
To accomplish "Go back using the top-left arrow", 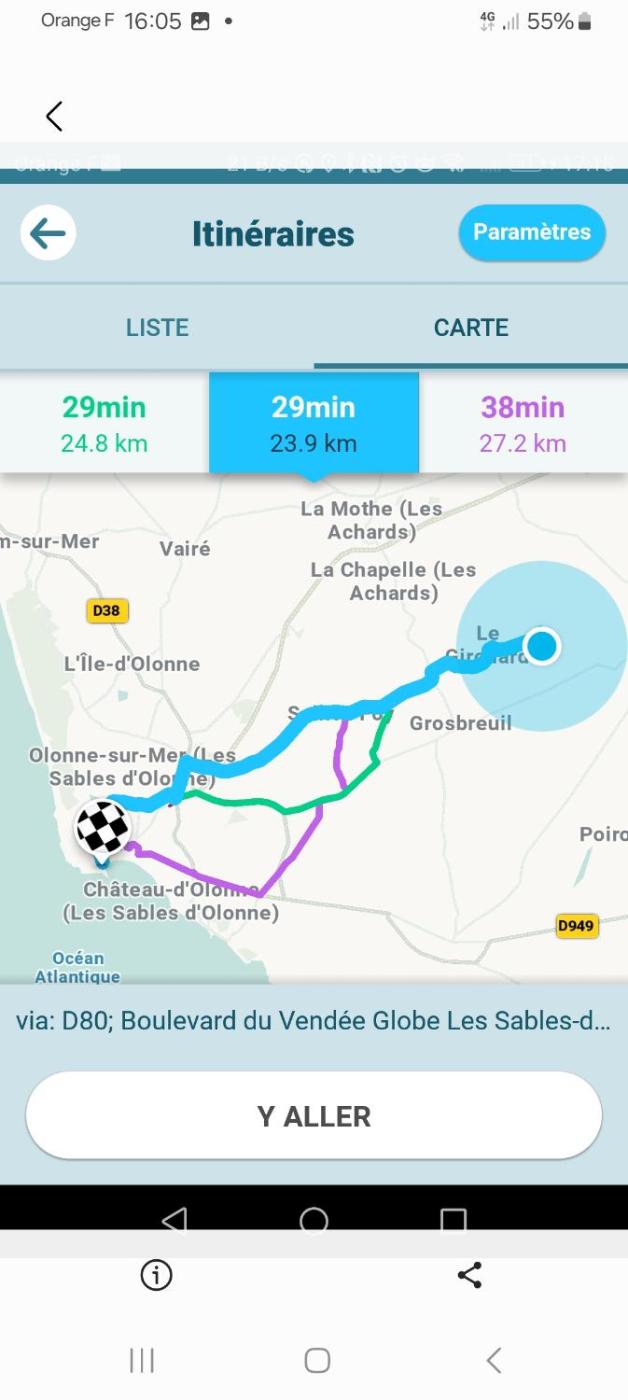I will 54,116.
